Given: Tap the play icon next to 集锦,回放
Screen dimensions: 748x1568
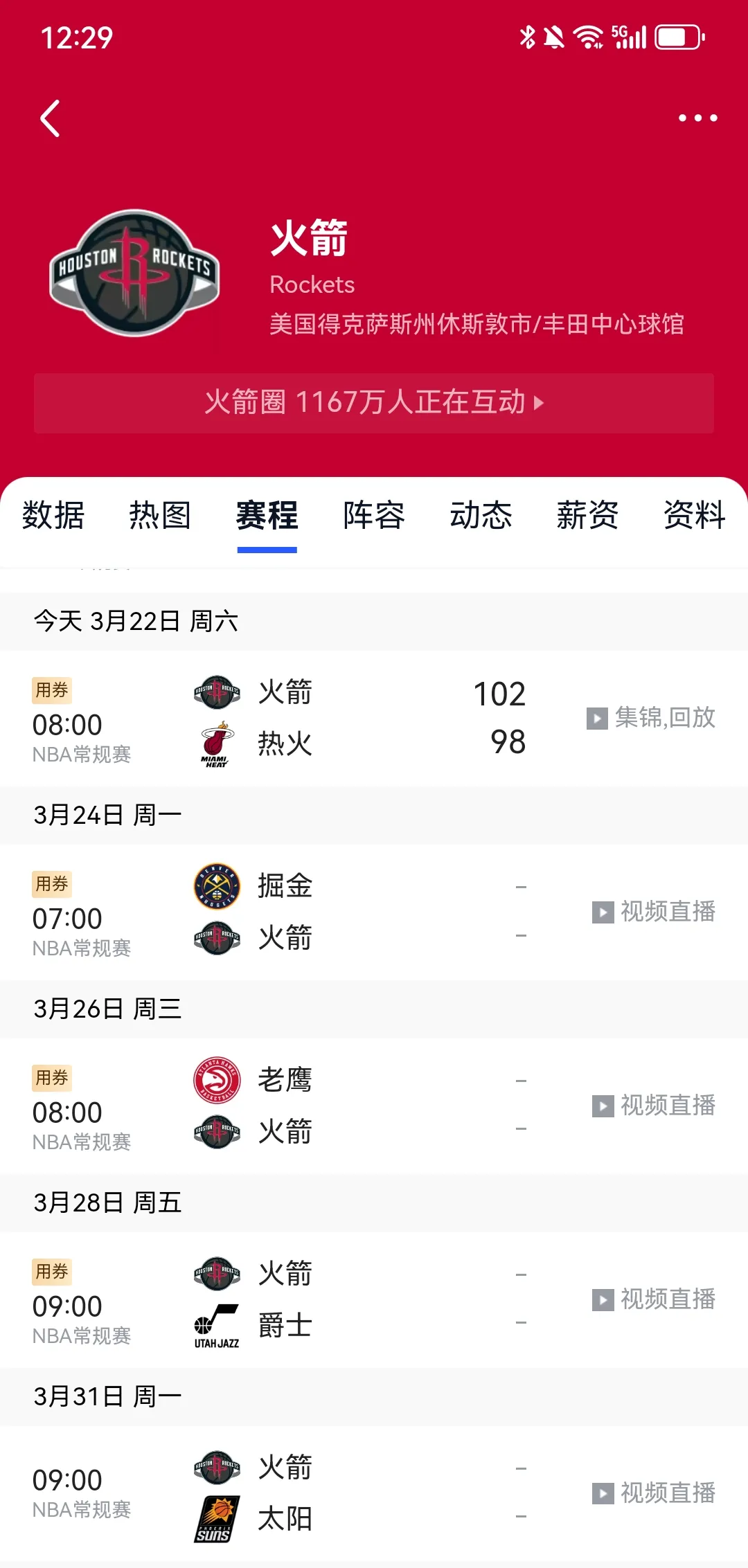Looking at the screenshot, I should click(597, 718).
